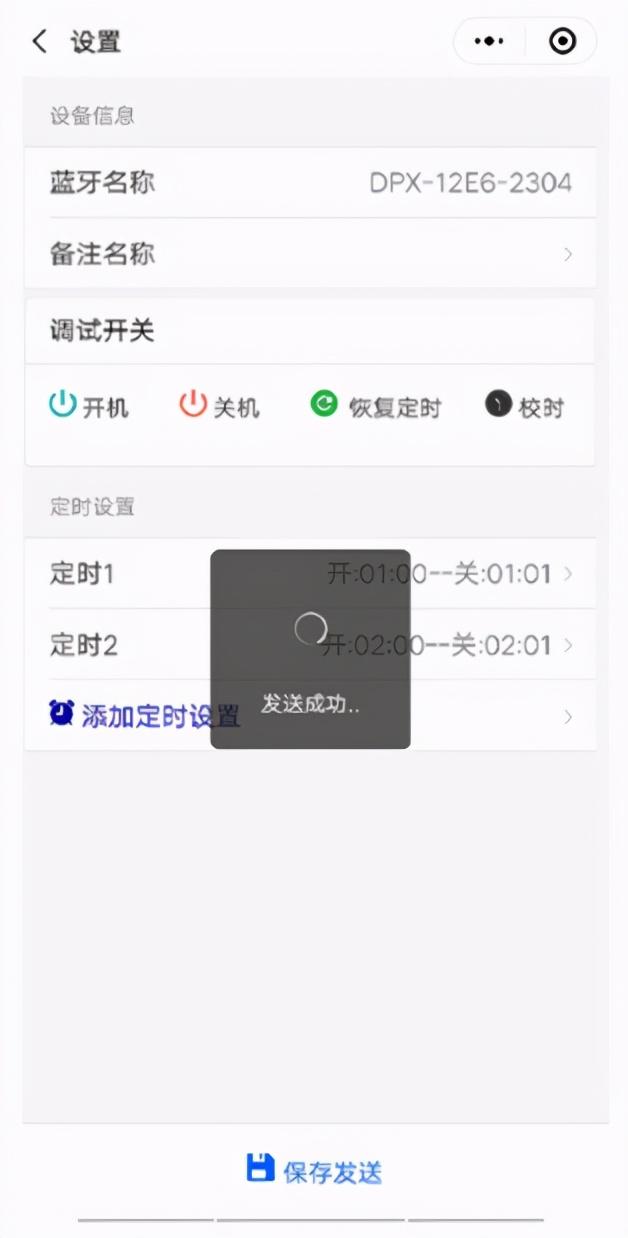Tap 校时 to sync the time
This screenshot has height=1238, width=628.
point(524,406)
